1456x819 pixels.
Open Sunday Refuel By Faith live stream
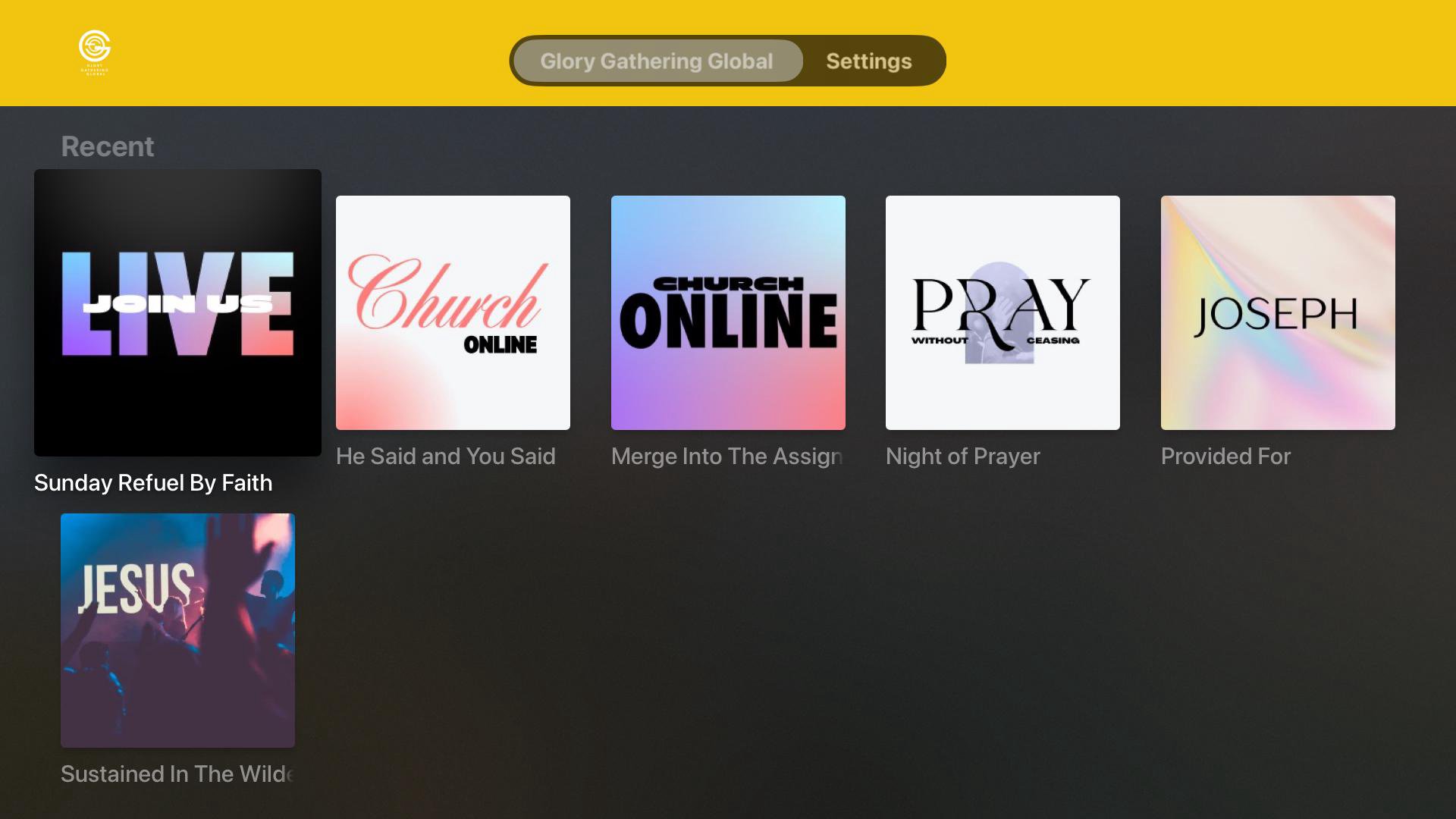tap(177, 312)
